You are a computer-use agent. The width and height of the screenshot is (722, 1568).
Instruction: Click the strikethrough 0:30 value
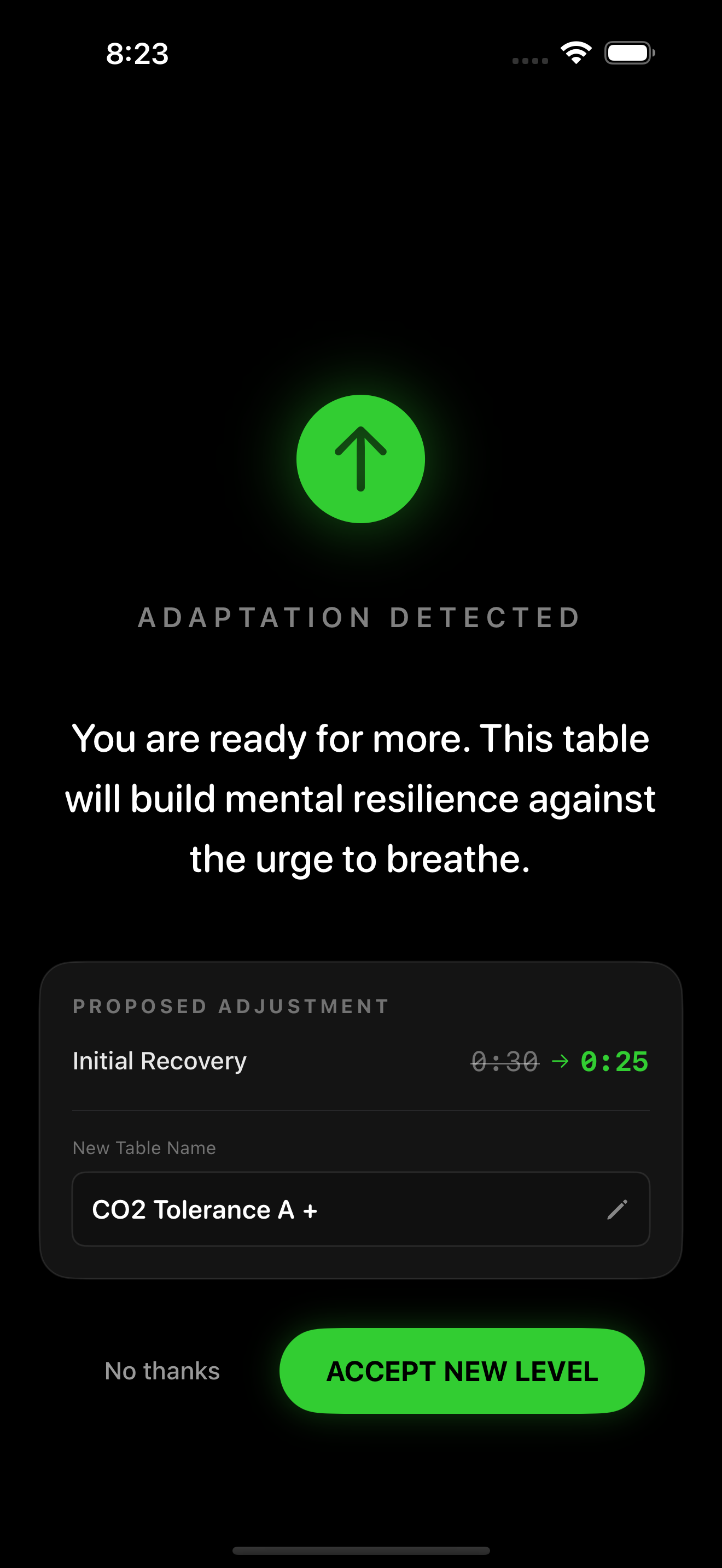[x=504, y=1060]
